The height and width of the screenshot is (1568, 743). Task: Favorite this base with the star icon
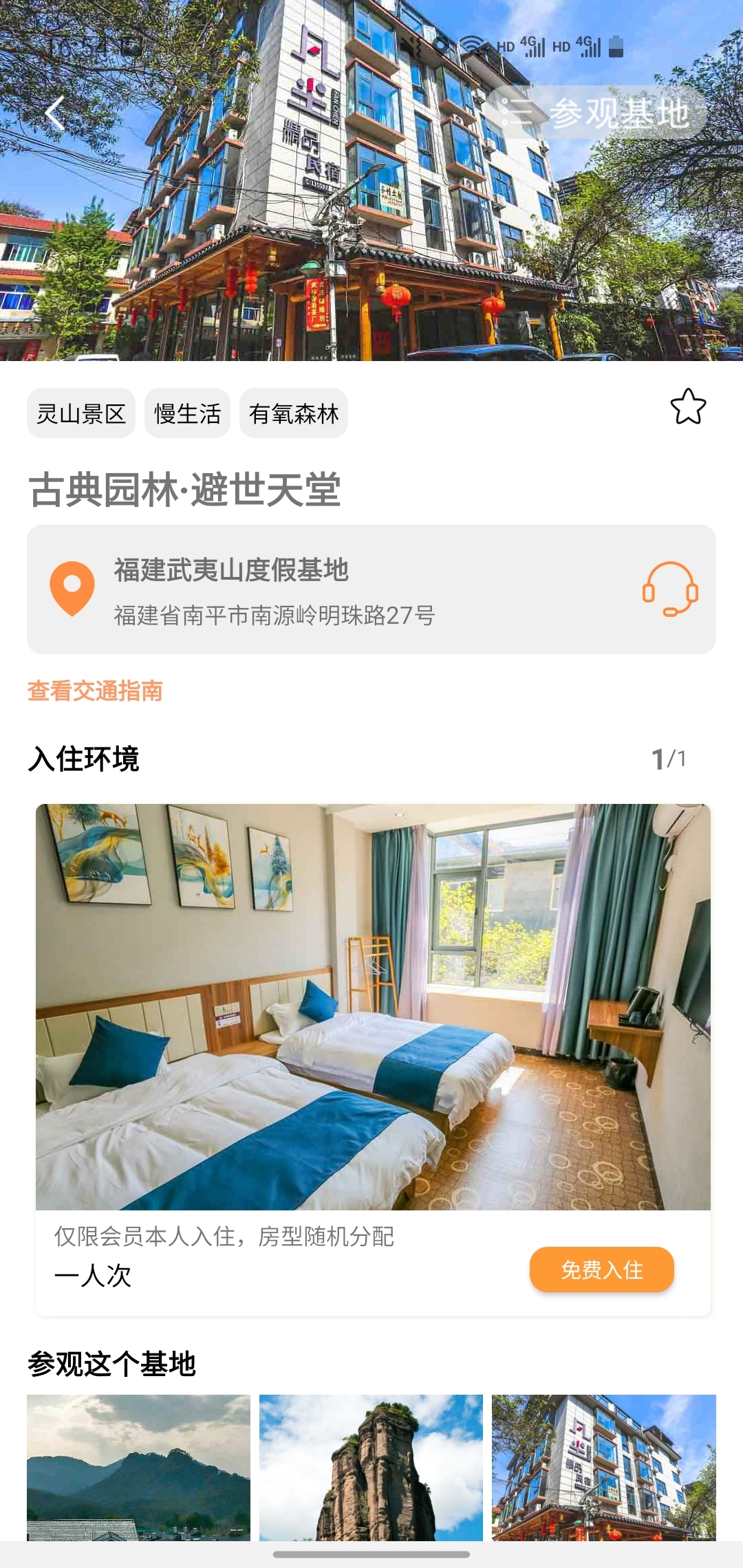point(688,407)
